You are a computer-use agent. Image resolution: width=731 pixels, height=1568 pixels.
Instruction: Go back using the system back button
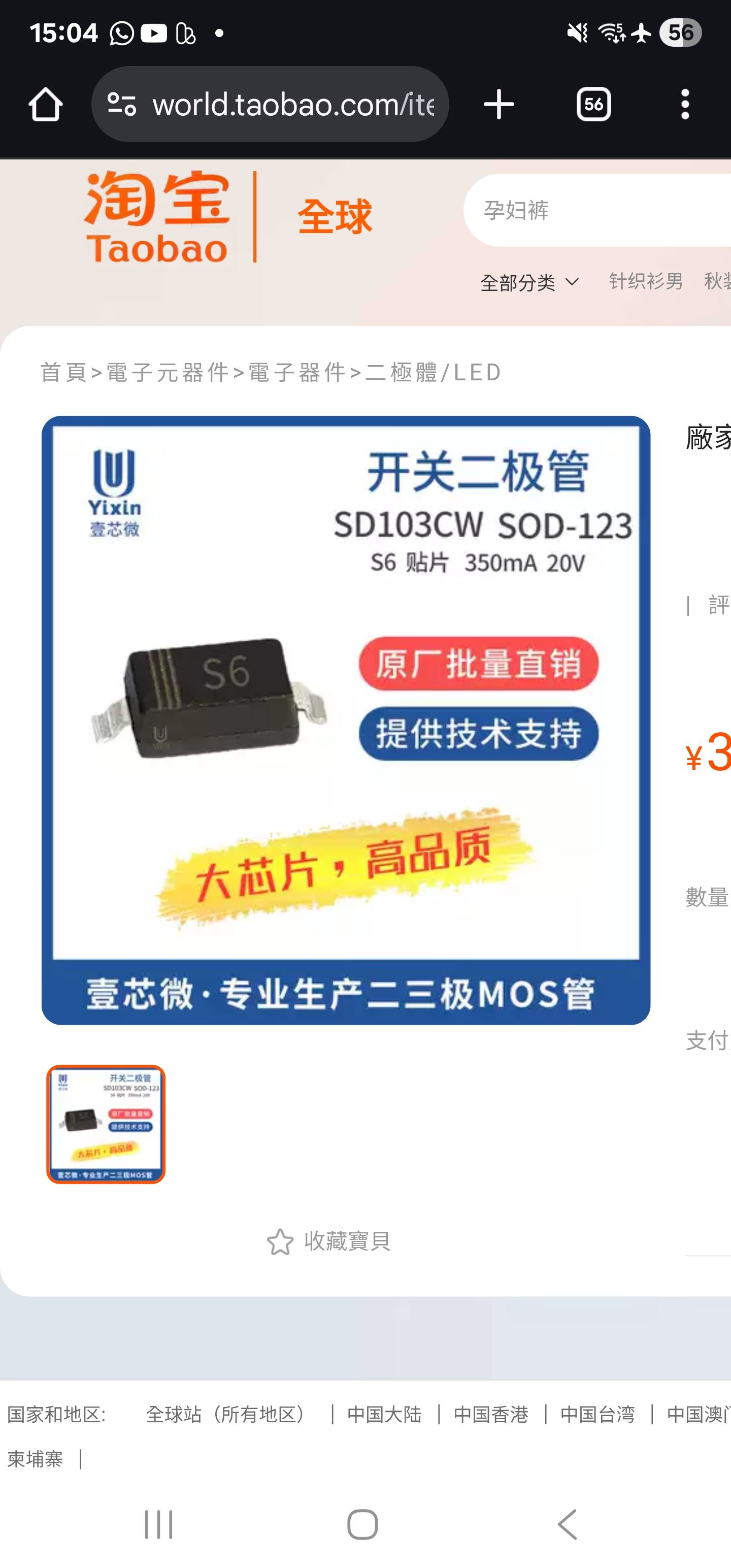click(567, 1525)
